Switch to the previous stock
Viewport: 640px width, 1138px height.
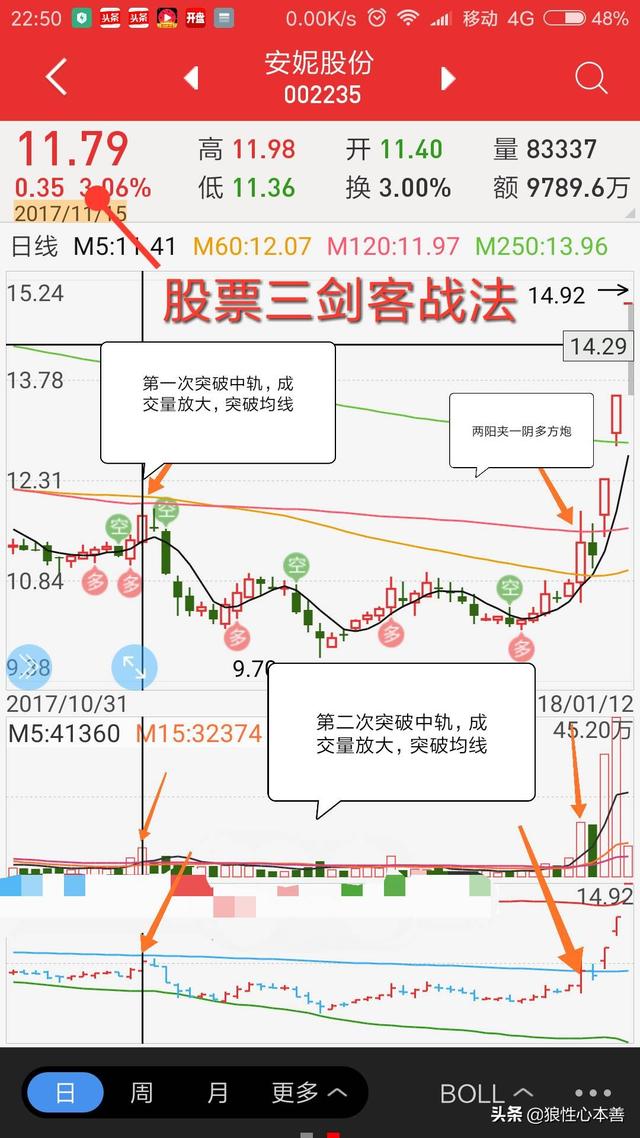pos(191,77)
